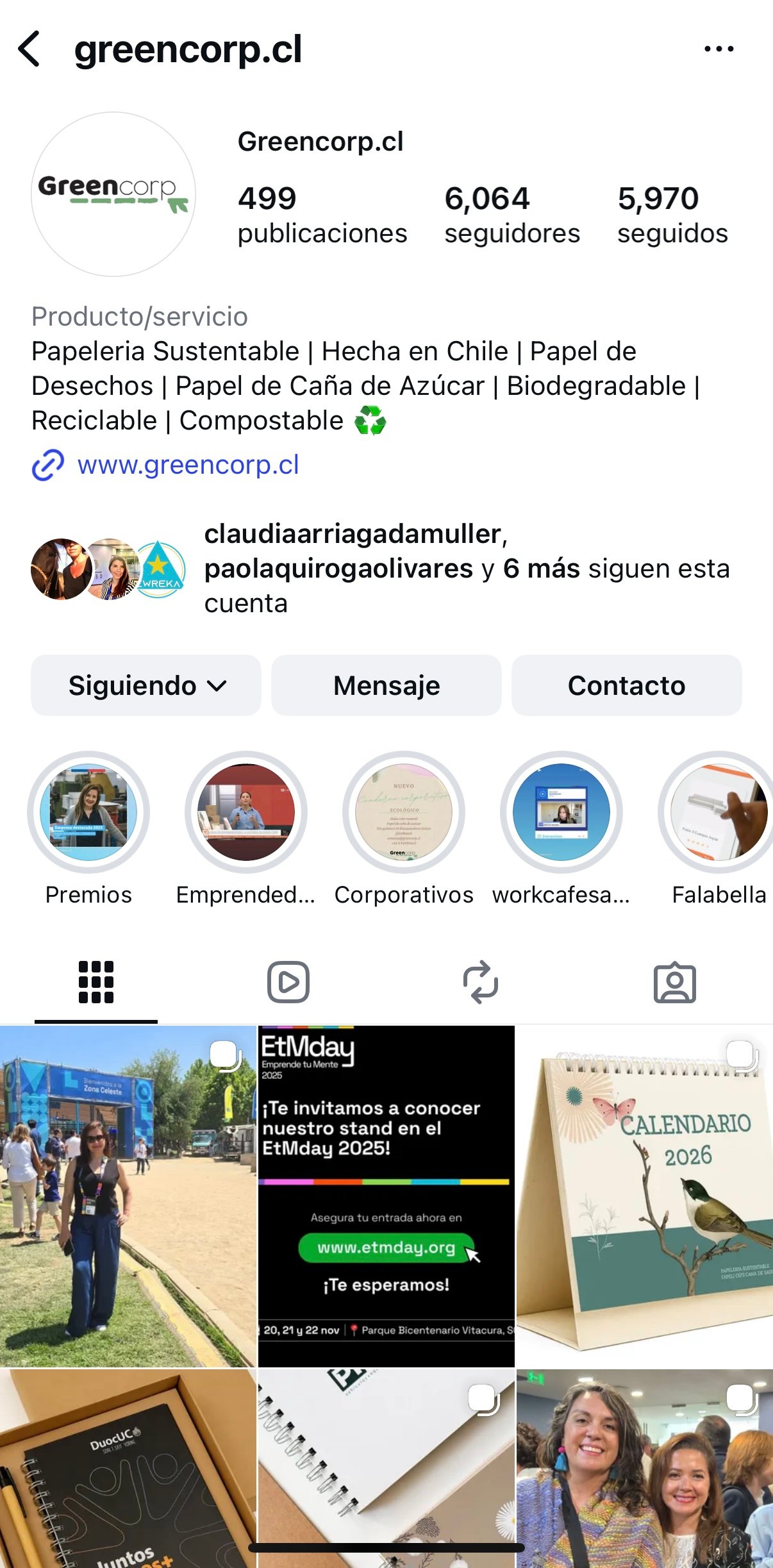Switch to the Reels tab

point(288,982)
